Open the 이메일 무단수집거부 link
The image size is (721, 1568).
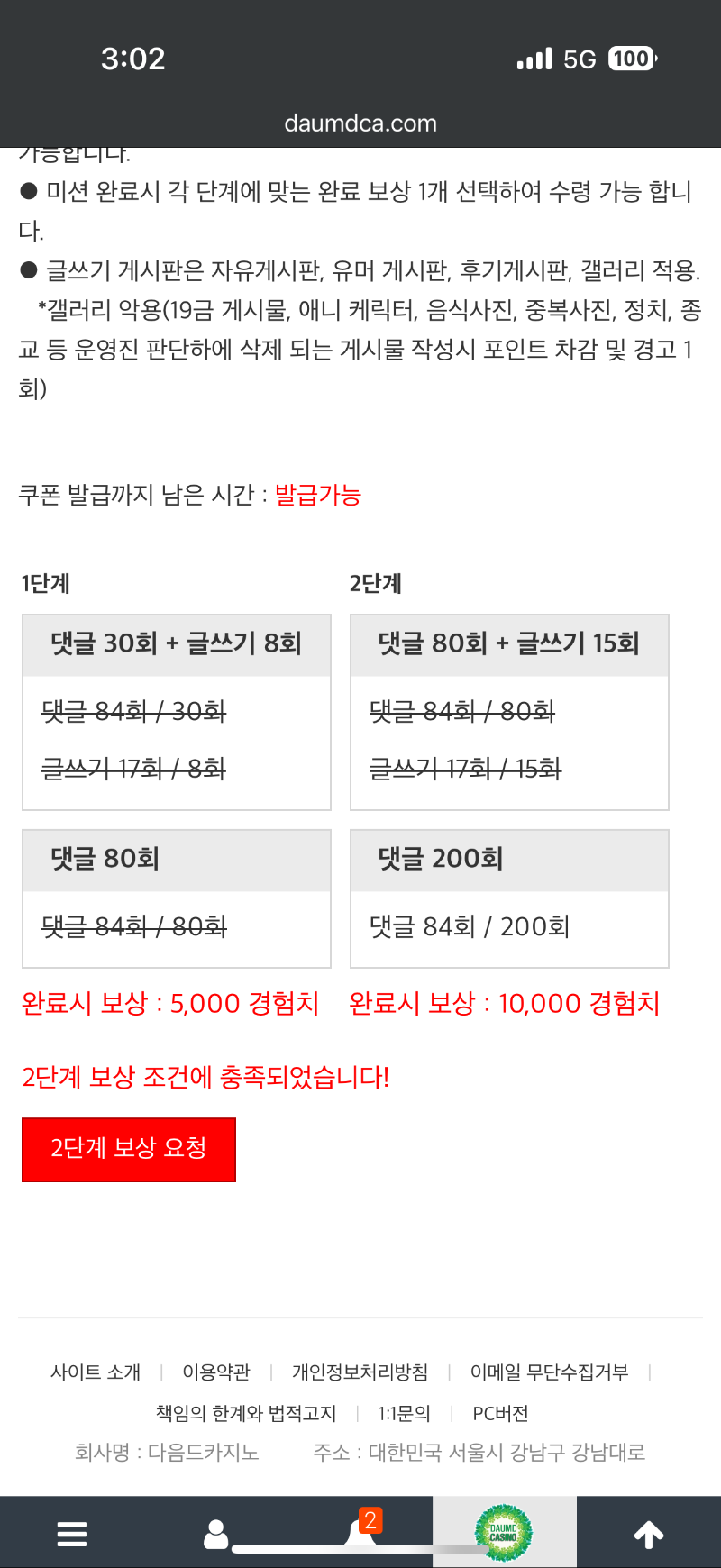pyautogui.click(x=549, y=1372)
